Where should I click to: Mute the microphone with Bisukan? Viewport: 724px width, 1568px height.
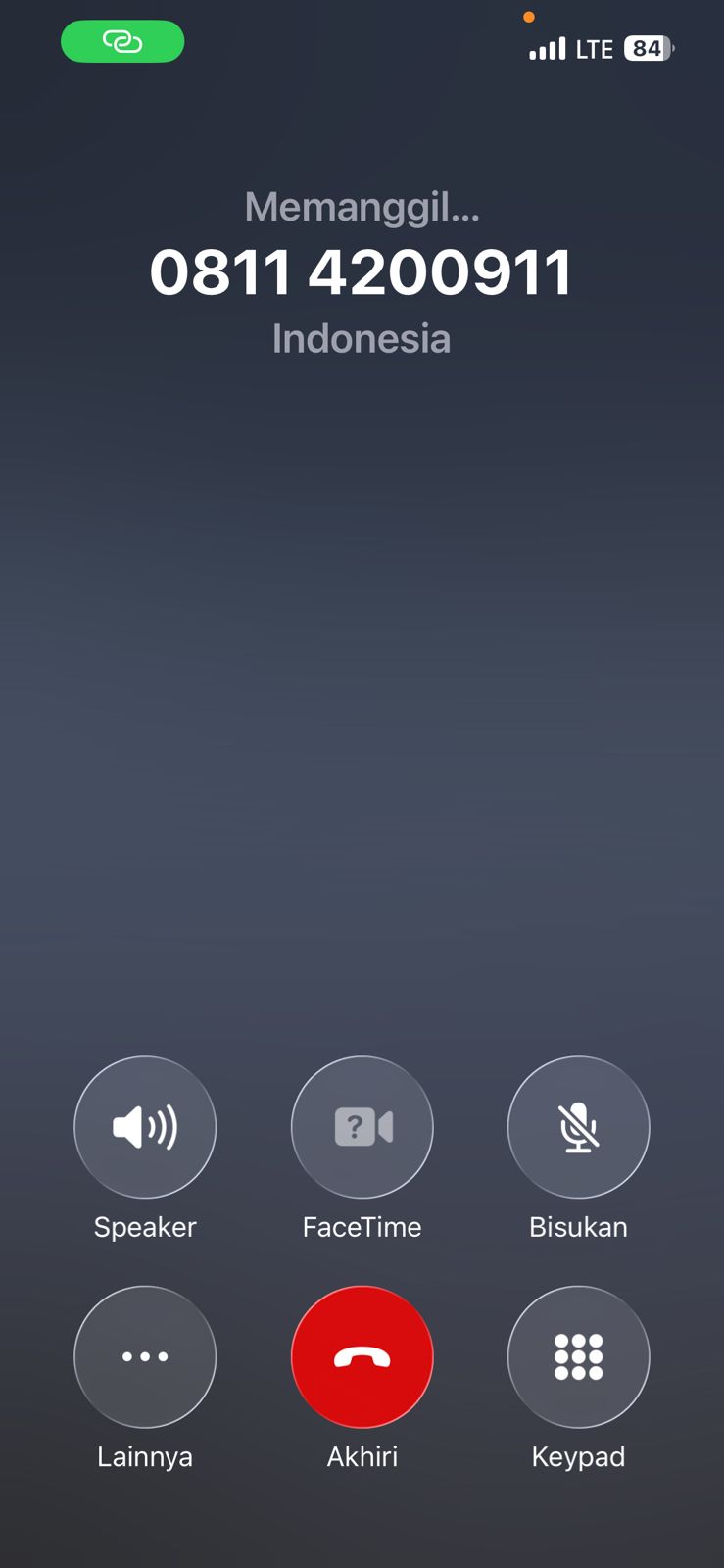tap(578, 1127)
